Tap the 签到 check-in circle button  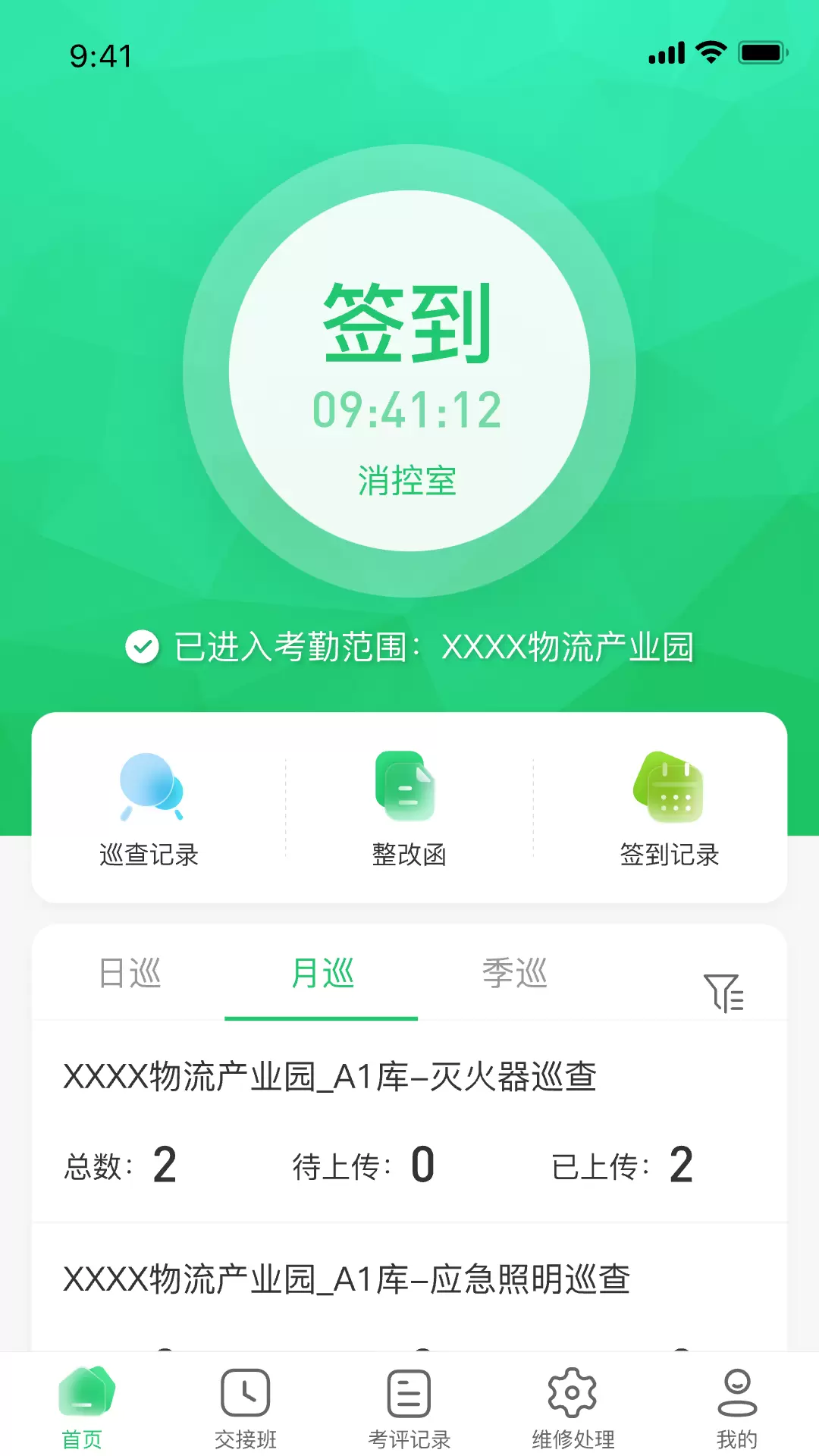[x=409, y=371]
